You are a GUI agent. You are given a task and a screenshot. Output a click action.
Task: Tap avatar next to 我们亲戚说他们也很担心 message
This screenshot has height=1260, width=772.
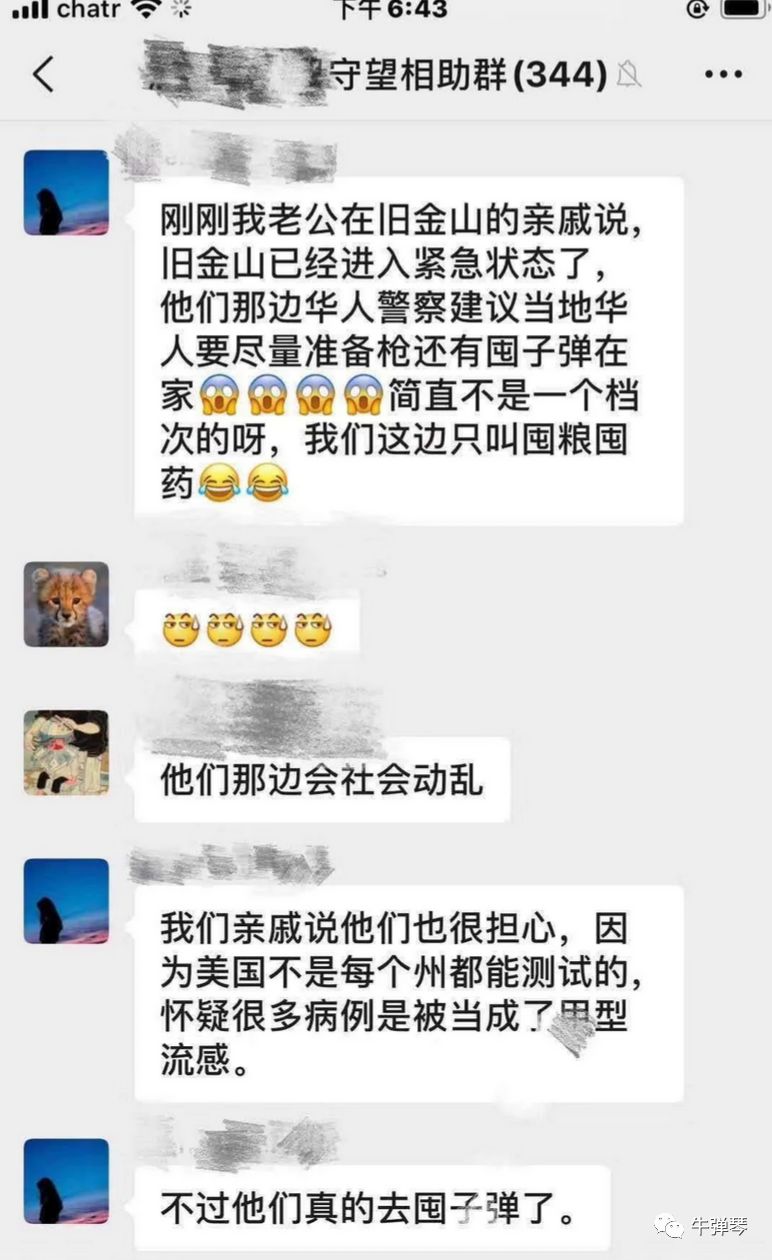(x=66, y=900)
